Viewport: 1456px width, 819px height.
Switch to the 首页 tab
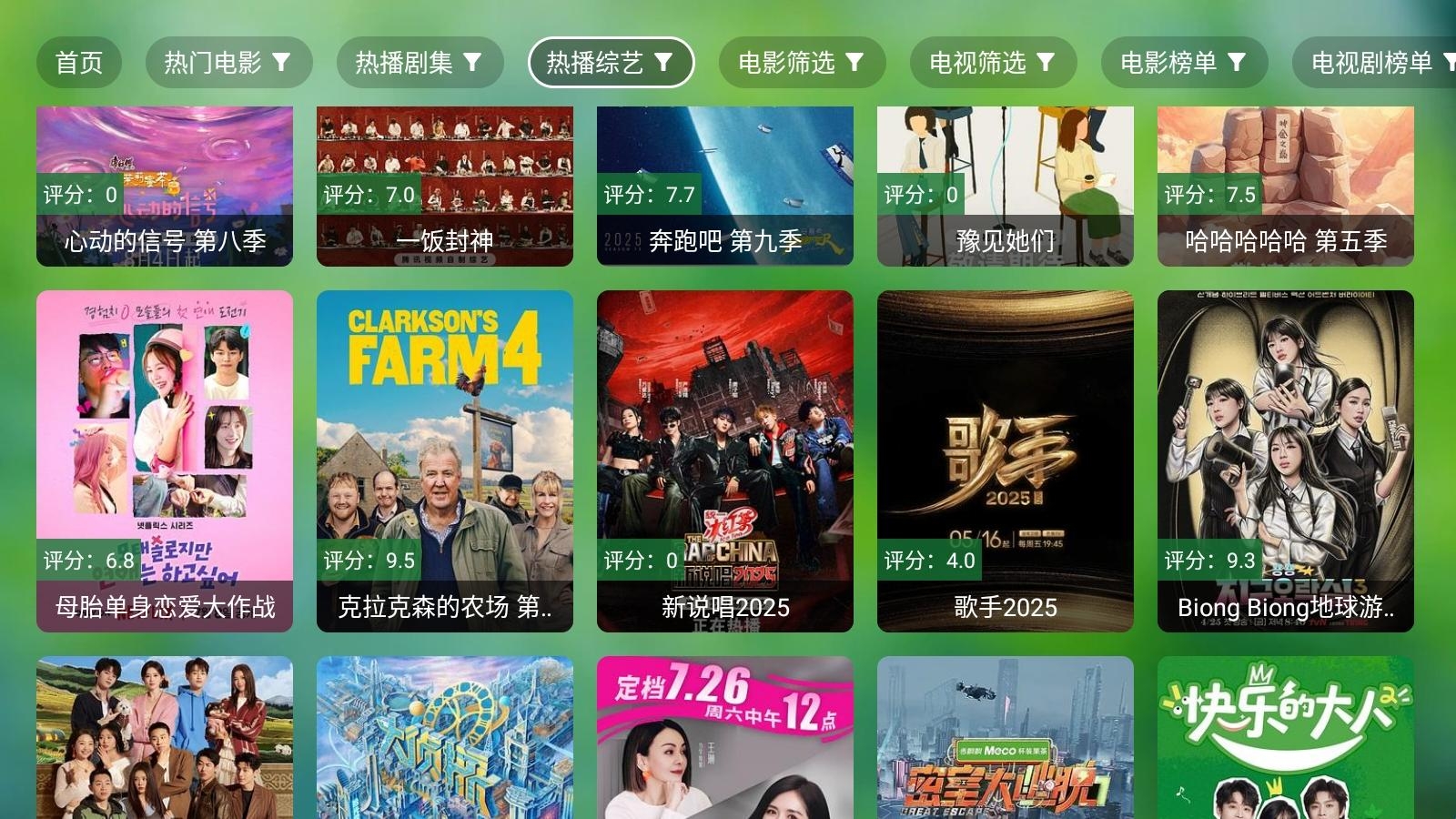pyautogui.click(x=79, y=63)
